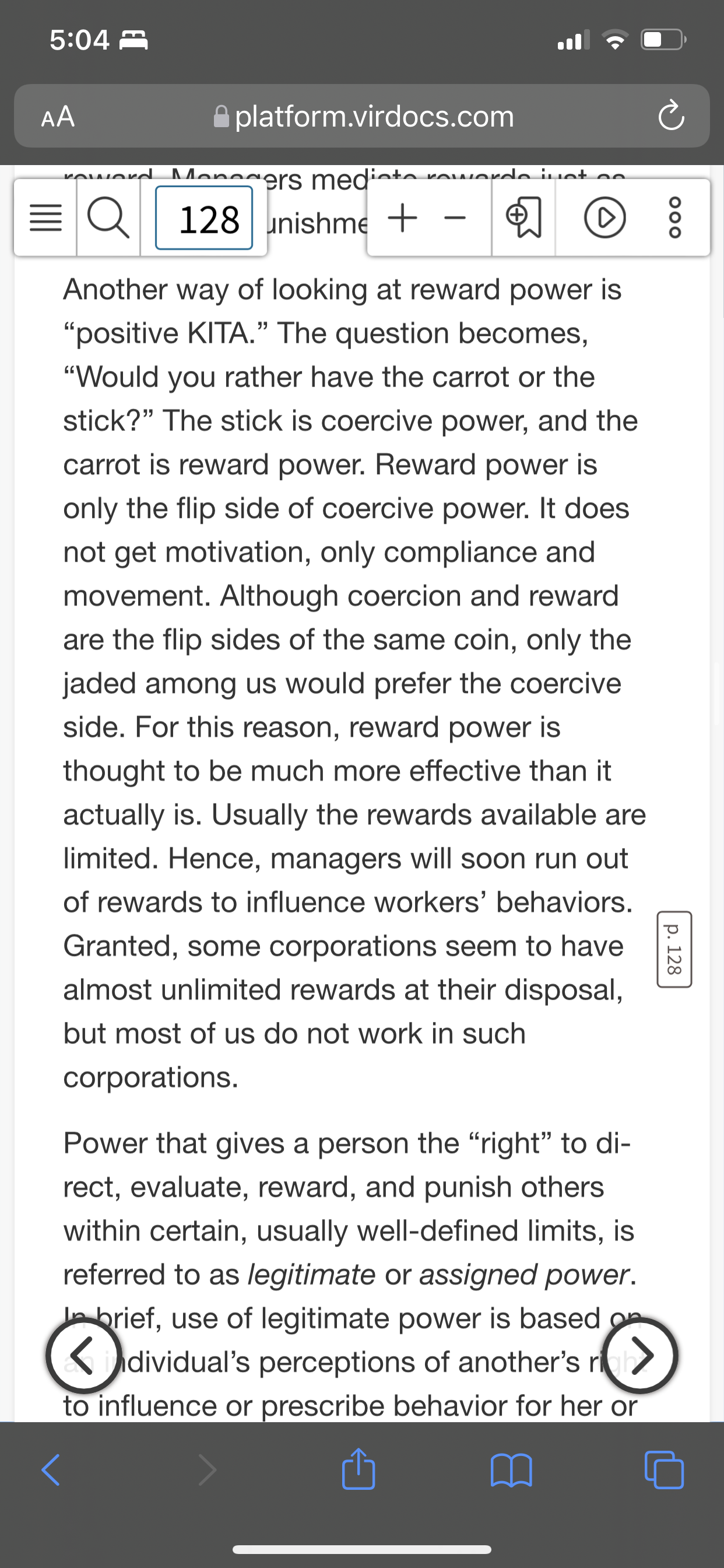Open the reader's more options menu
The image size is (724, 1568).
tap(676, 218)
